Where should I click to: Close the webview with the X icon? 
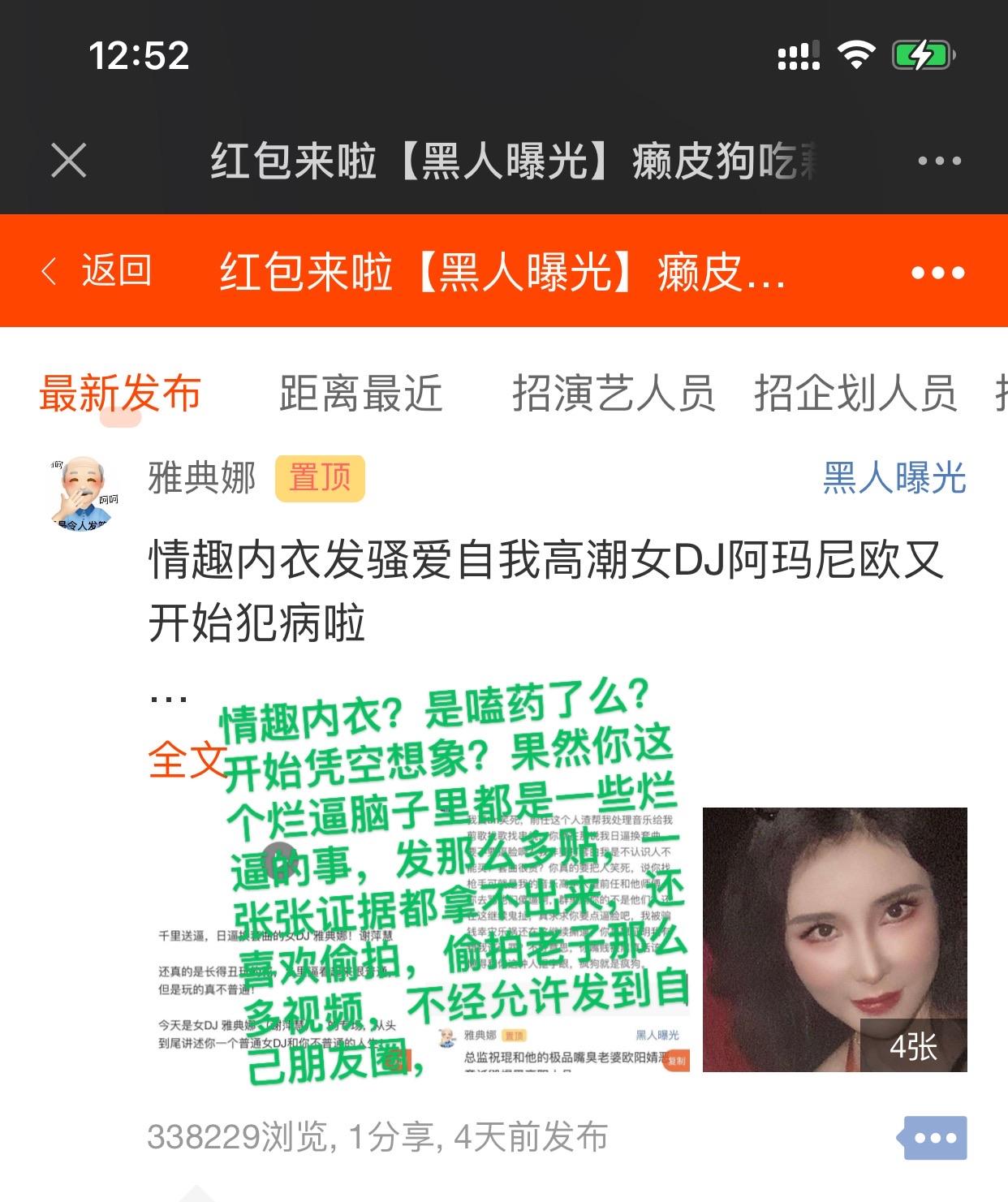[69, 160]
